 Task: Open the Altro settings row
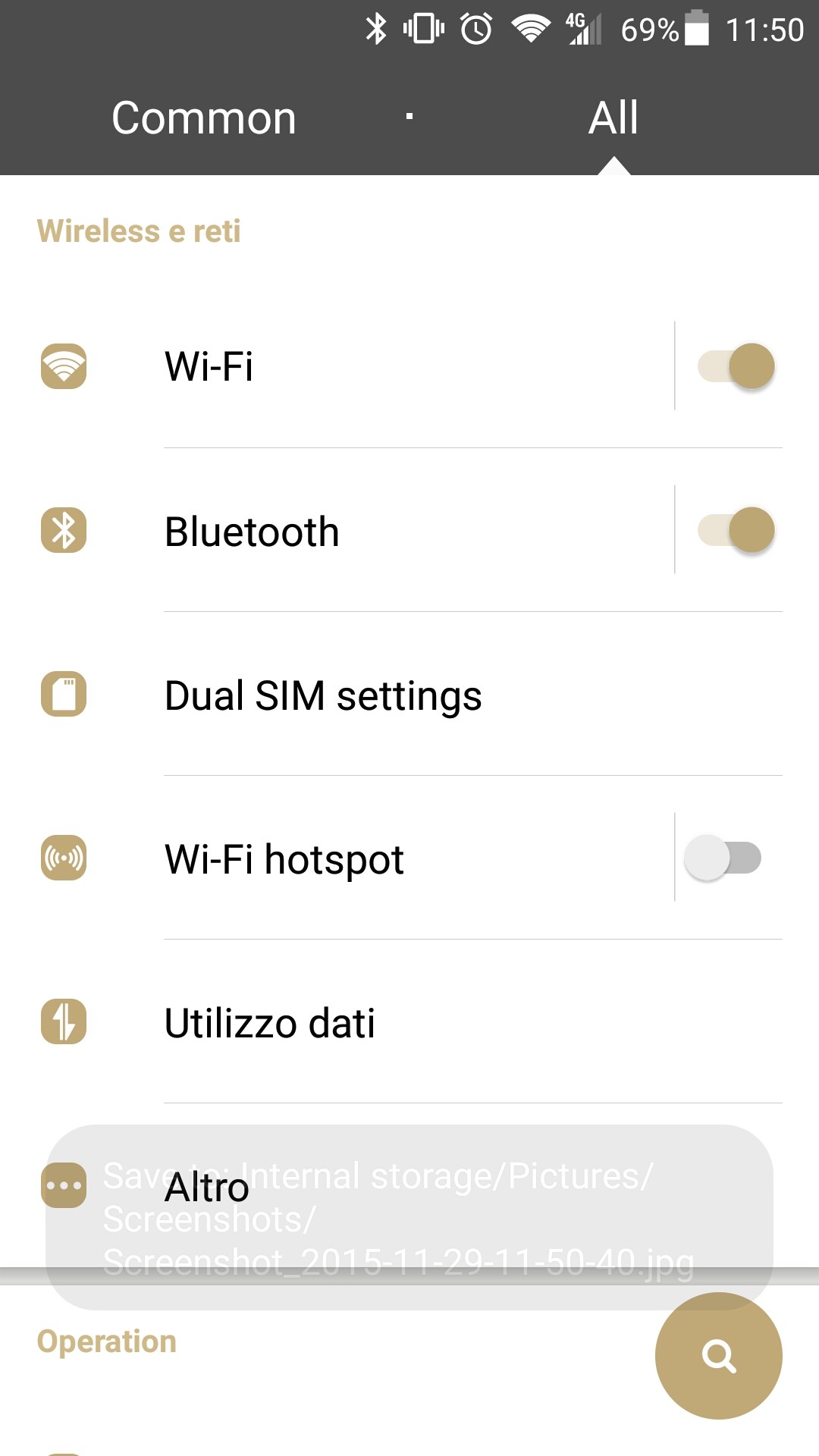[x=409, y=1186]
